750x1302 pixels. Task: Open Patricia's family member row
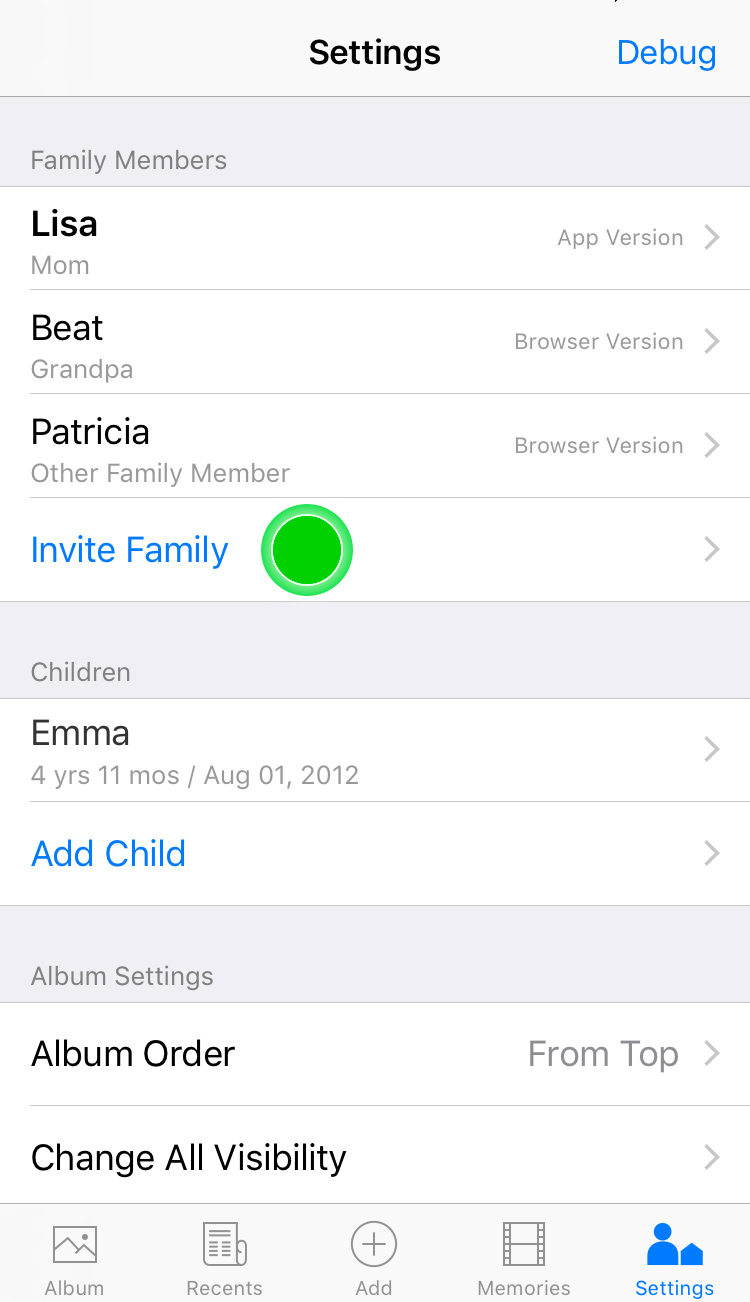point(375,446)
